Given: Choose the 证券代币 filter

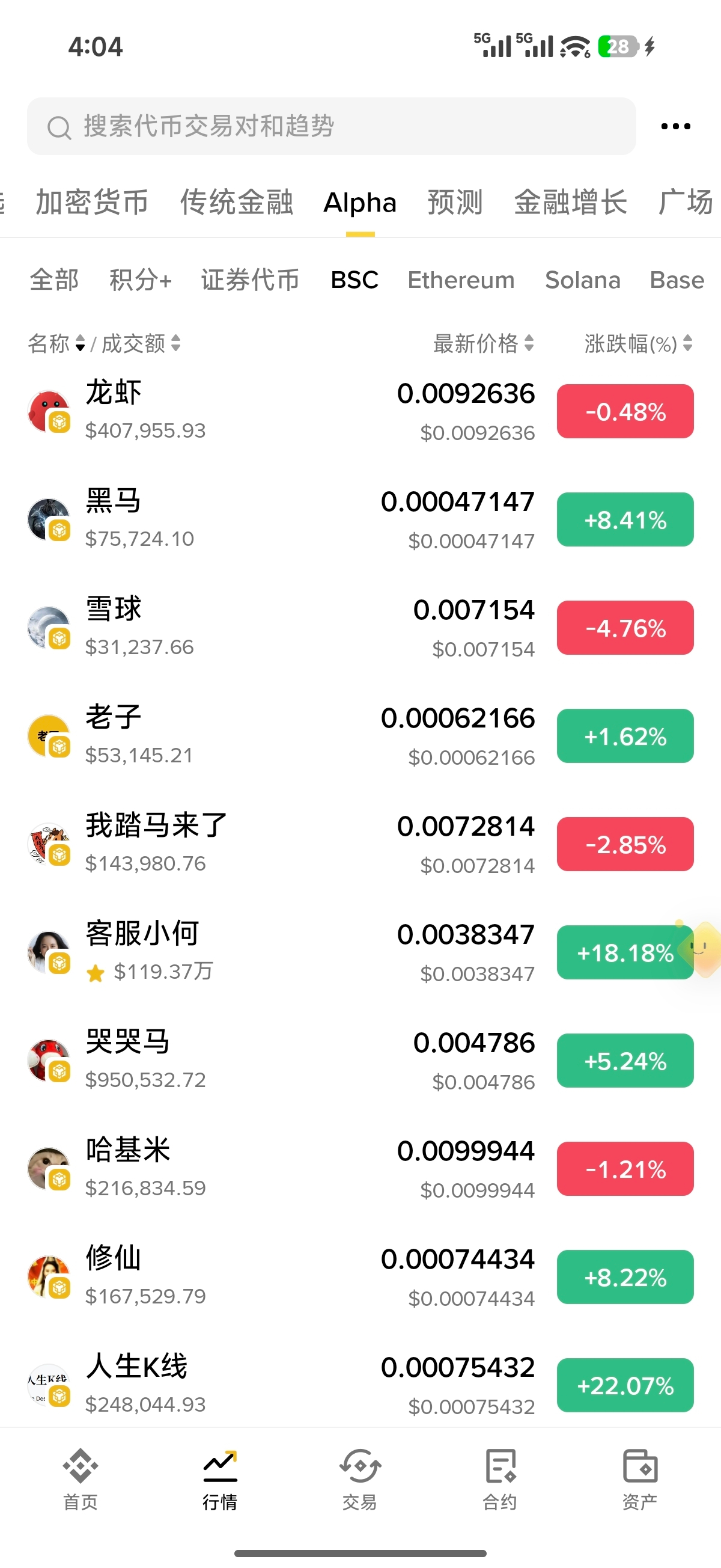Looking at the screenshot, I should click(x=251, y=280).
